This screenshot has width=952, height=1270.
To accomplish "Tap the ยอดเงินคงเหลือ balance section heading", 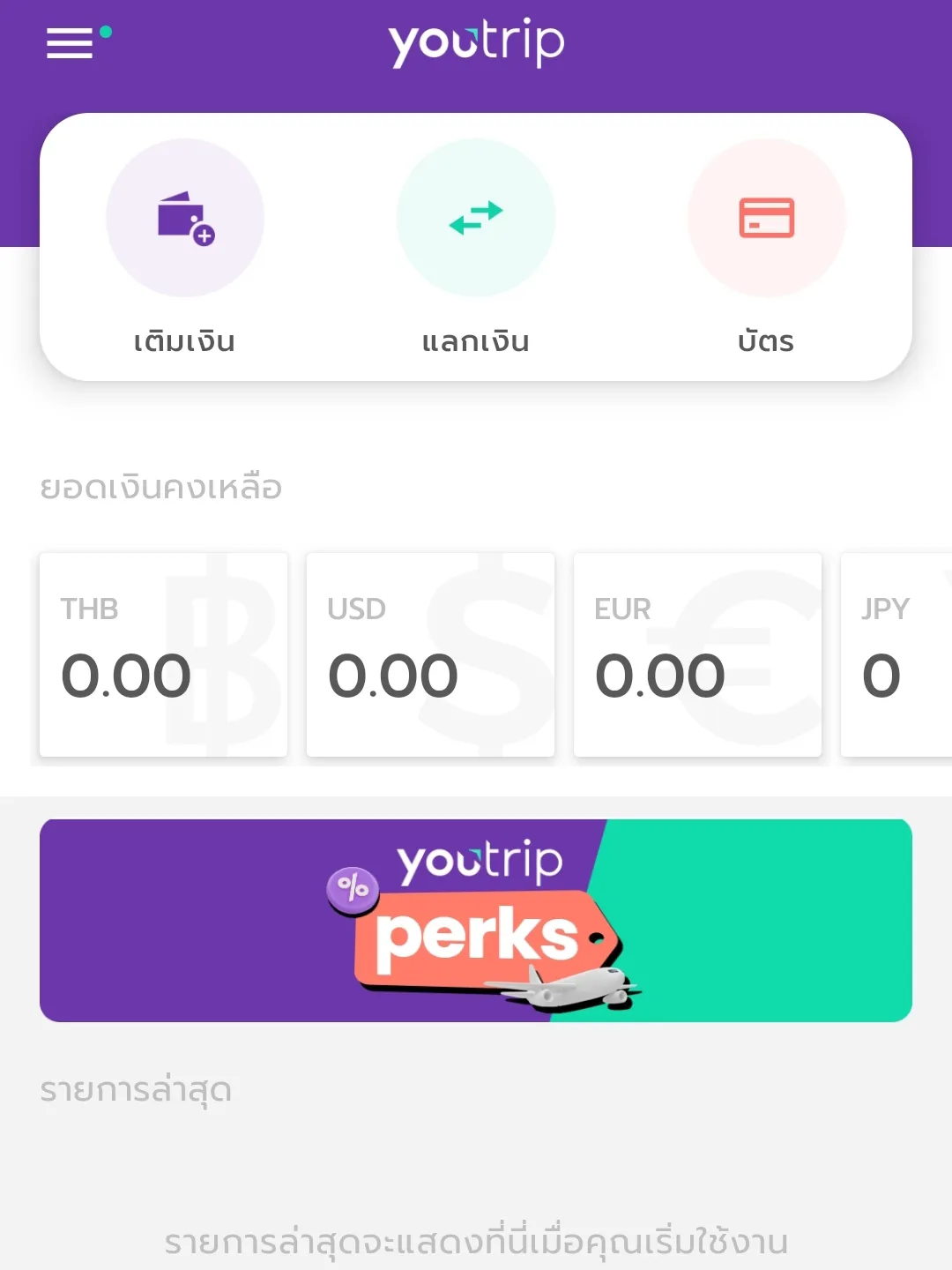I will point(161,487).
